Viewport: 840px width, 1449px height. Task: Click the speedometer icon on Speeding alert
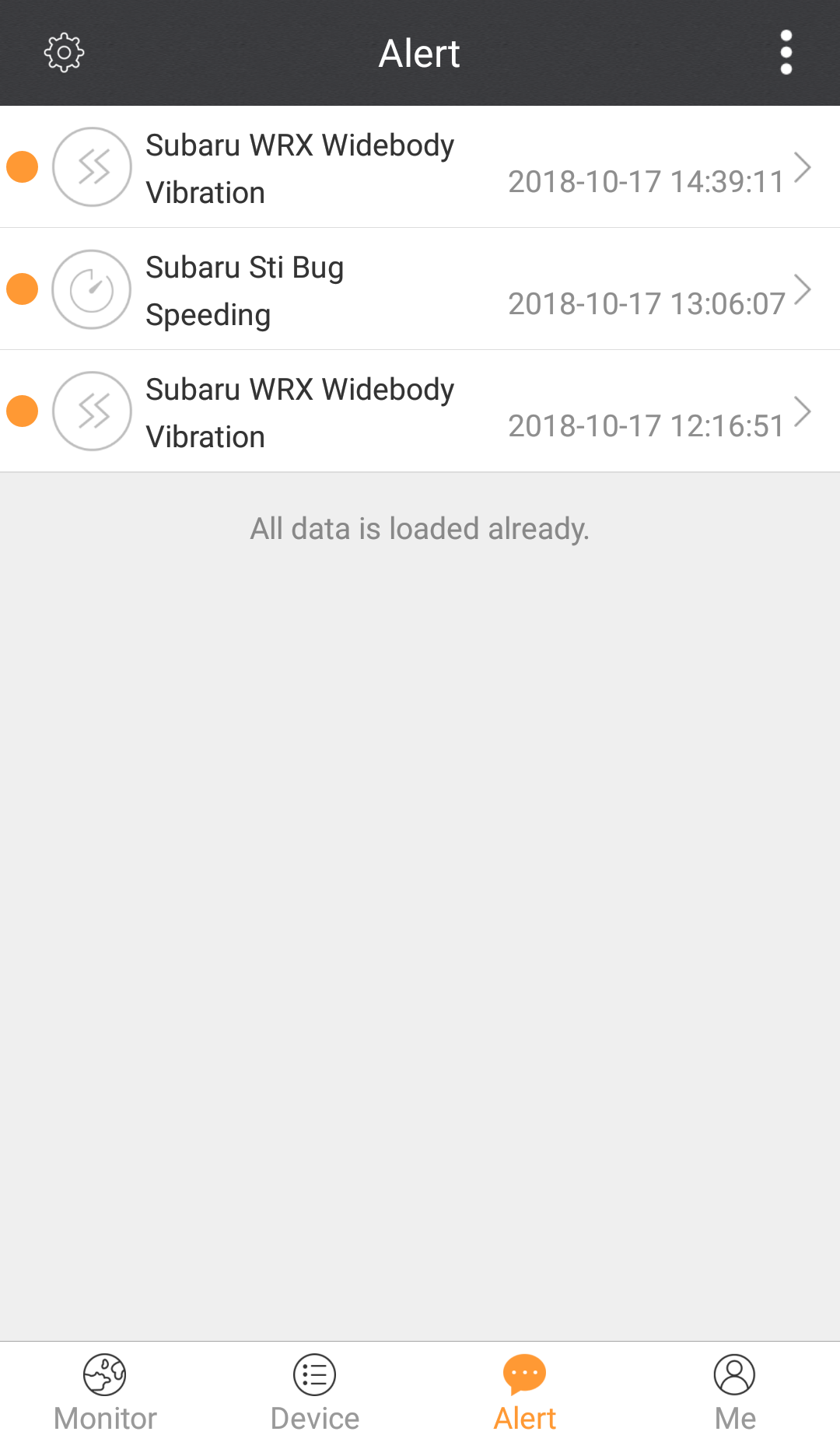pyautogui.click(x=91, y=289)
